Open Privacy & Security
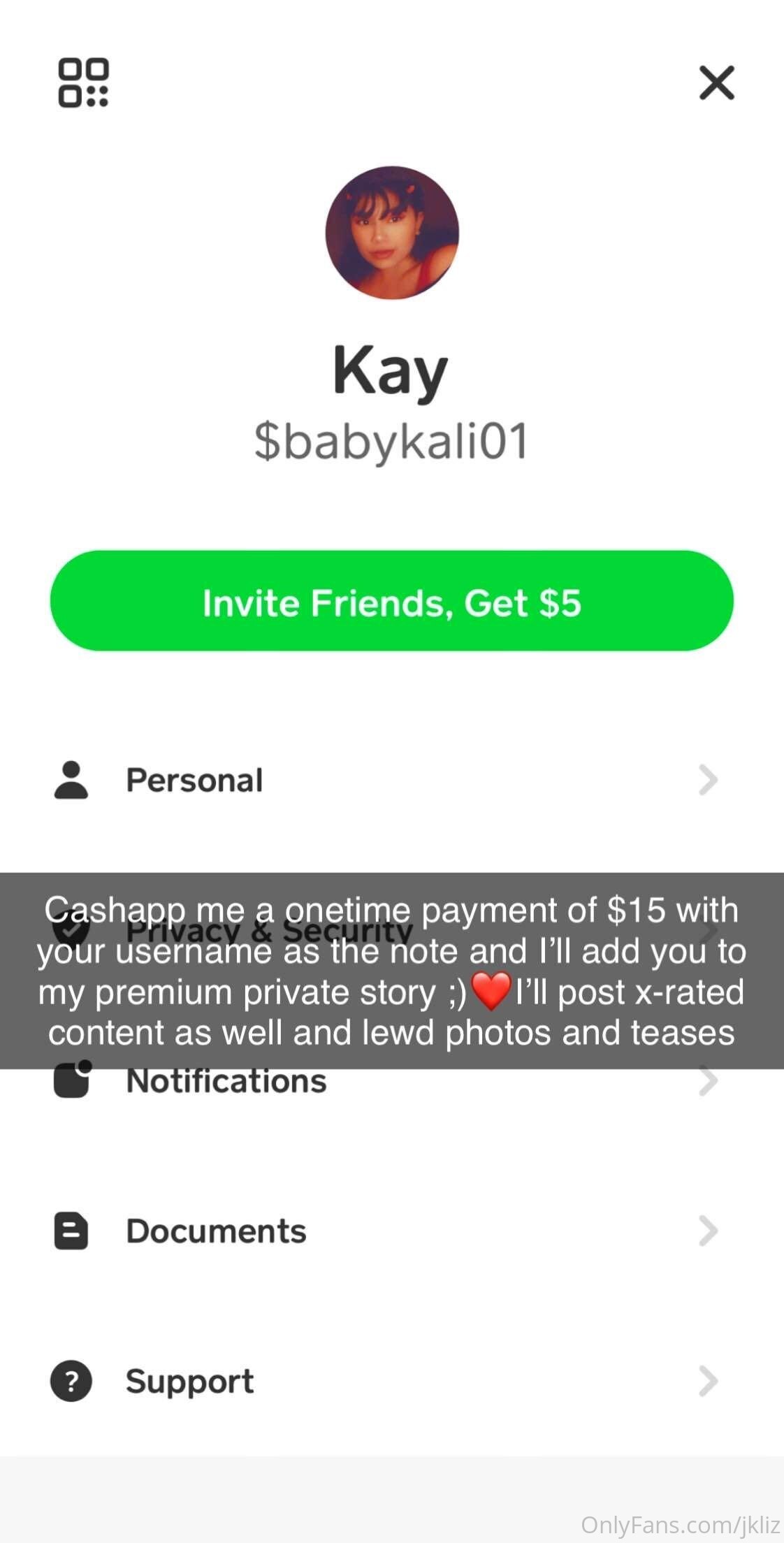The image size is (784, 1543). click(x=392, y=930)
